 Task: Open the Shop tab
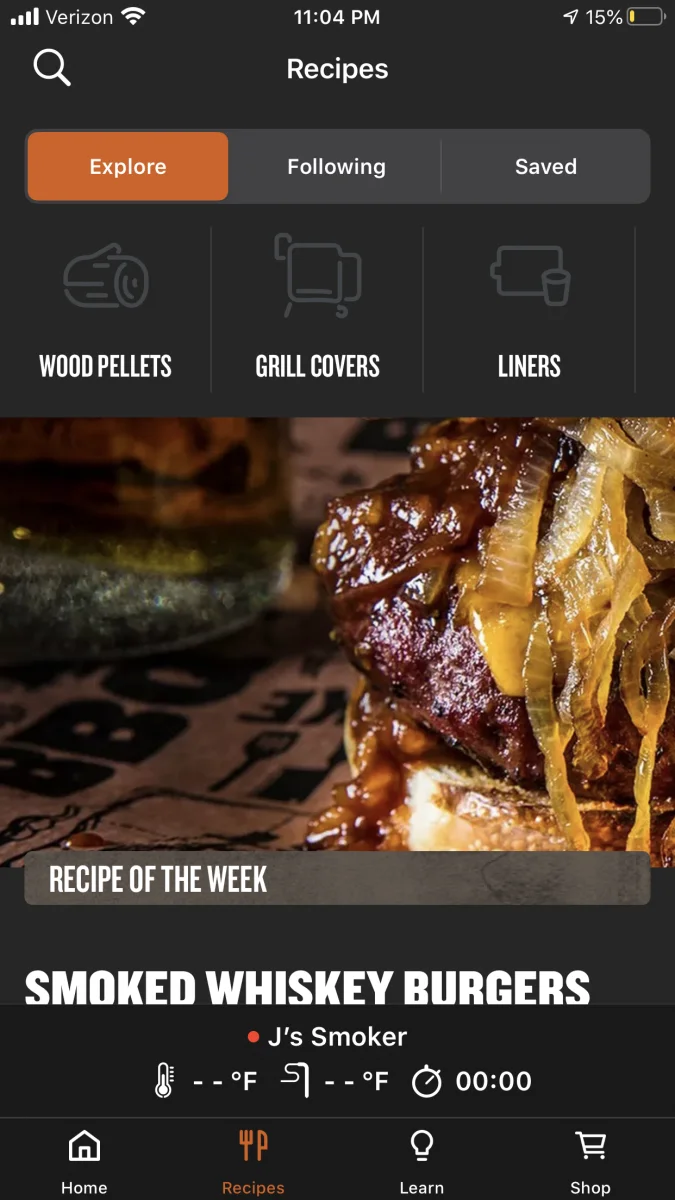point(590,1160)
